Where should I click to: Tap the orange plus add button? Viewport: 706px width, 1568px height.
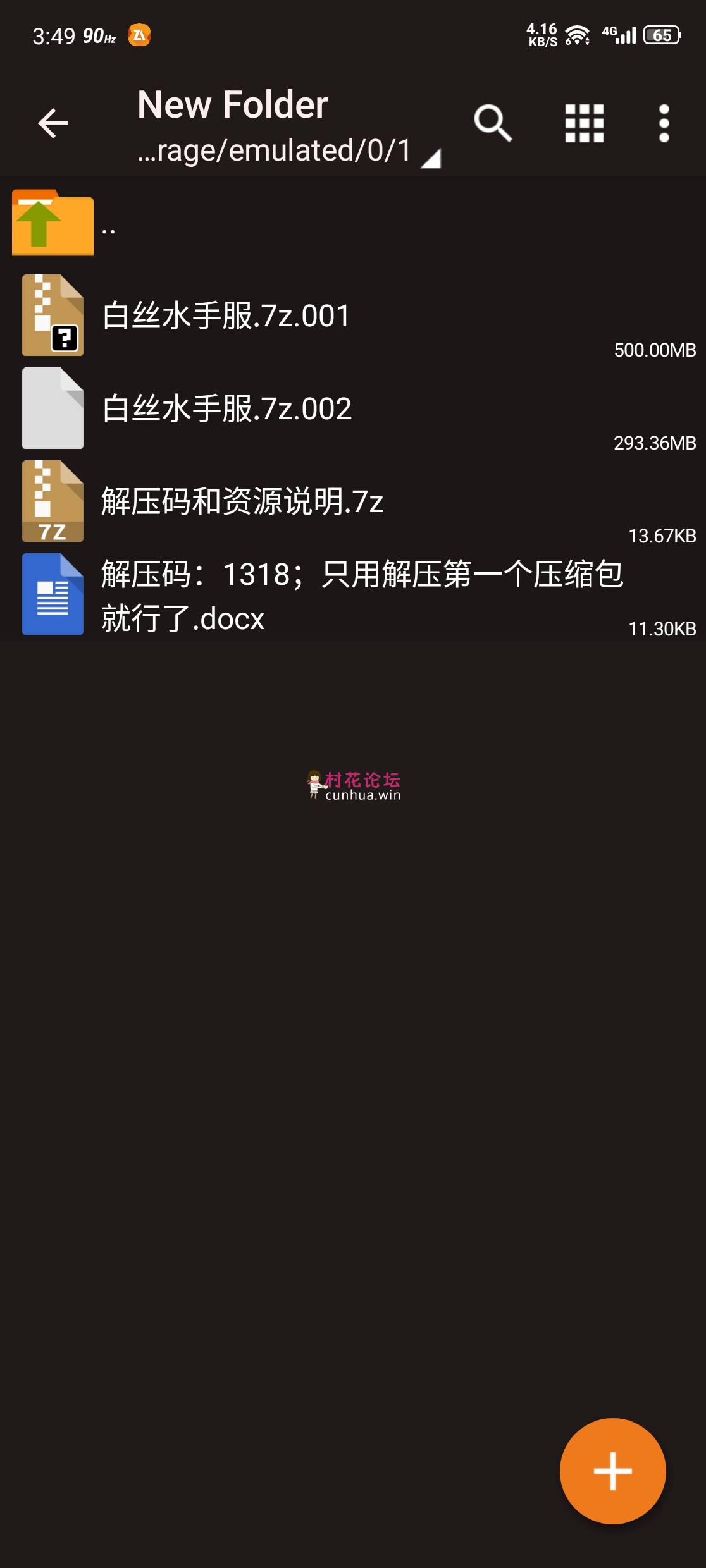point(612,1471)
